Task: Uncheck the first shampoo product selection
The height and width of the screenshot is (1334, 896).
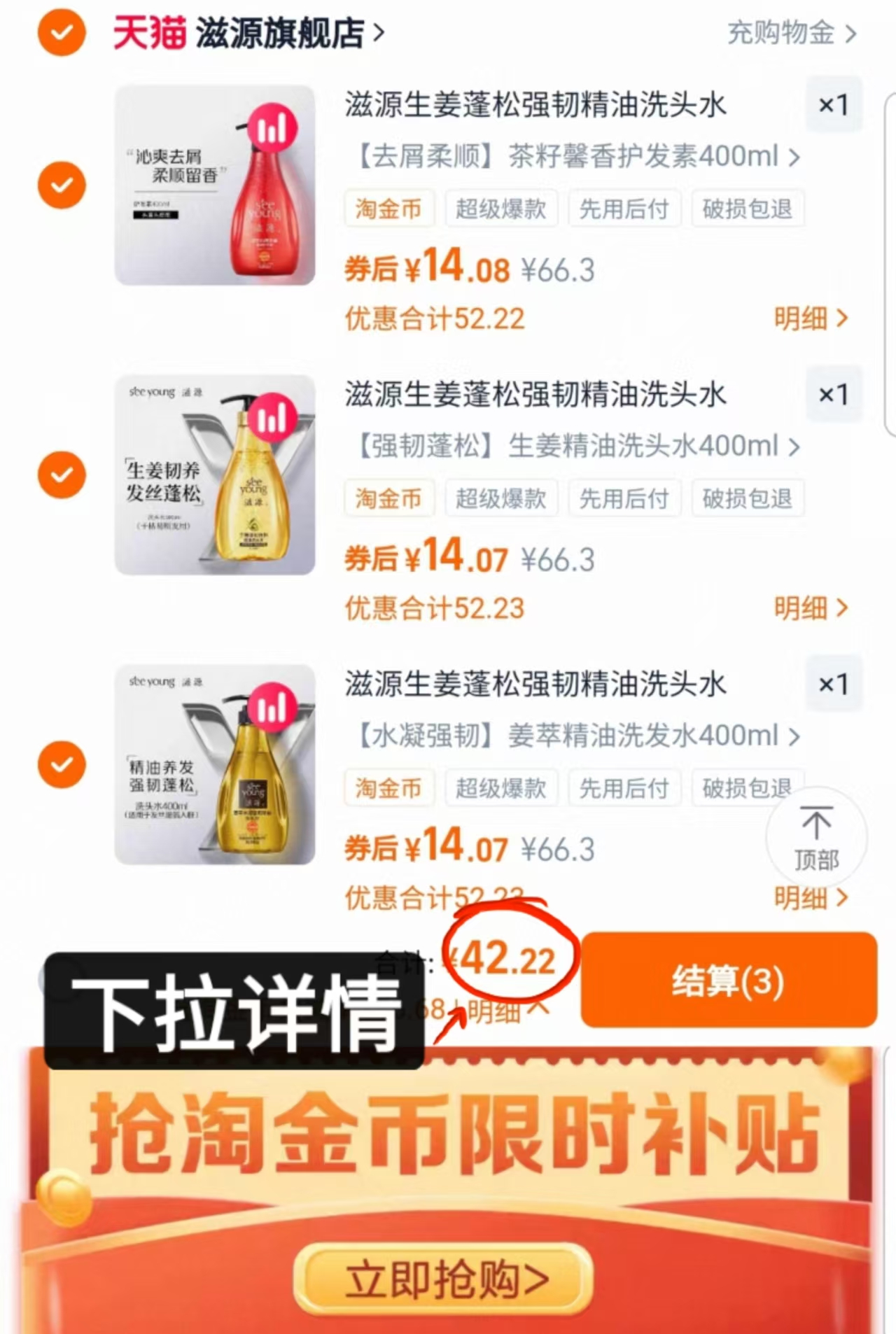Action: coord(62,185)
